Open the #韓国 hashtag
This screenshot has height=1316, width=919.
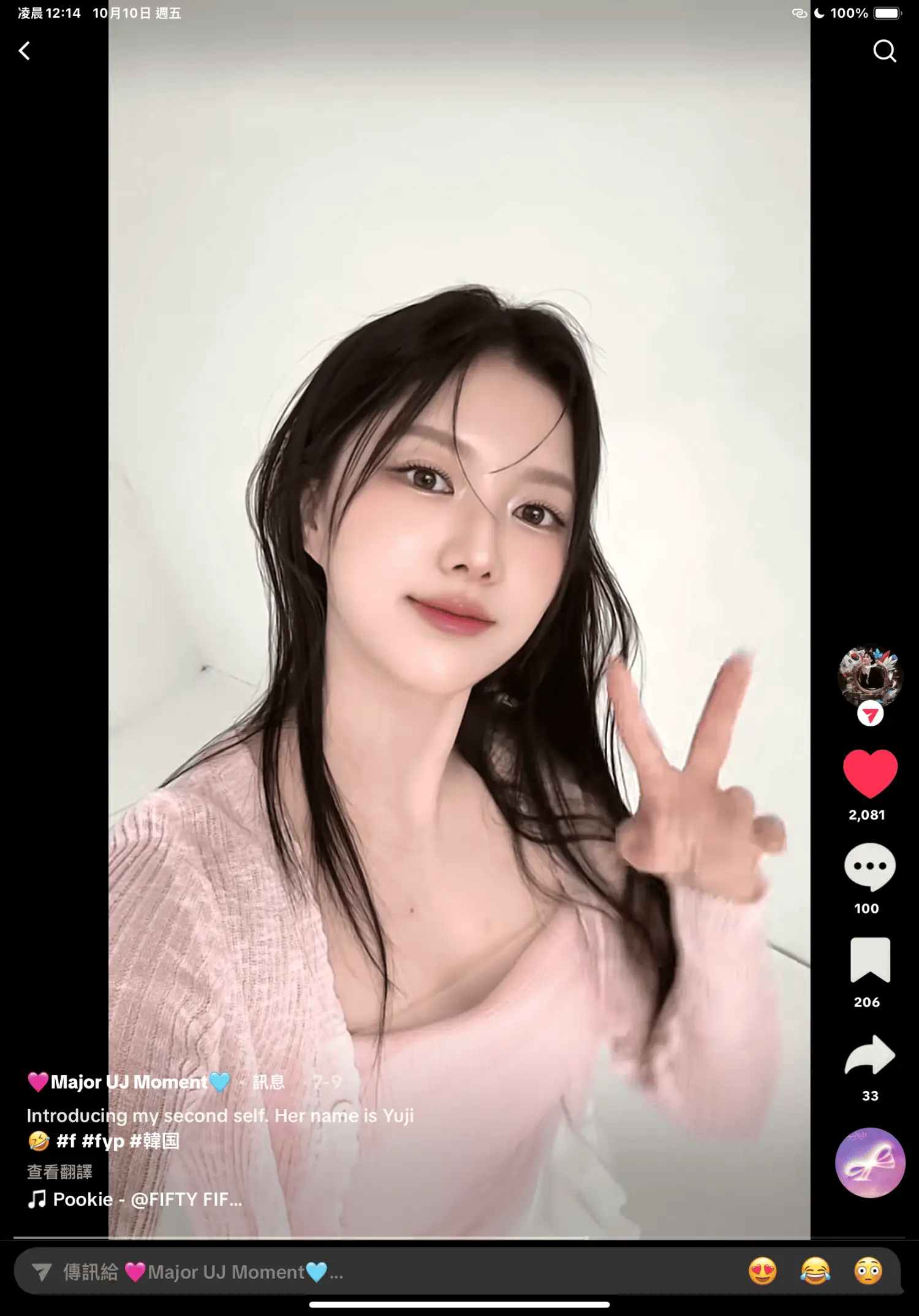click(x=155, y=1141)
